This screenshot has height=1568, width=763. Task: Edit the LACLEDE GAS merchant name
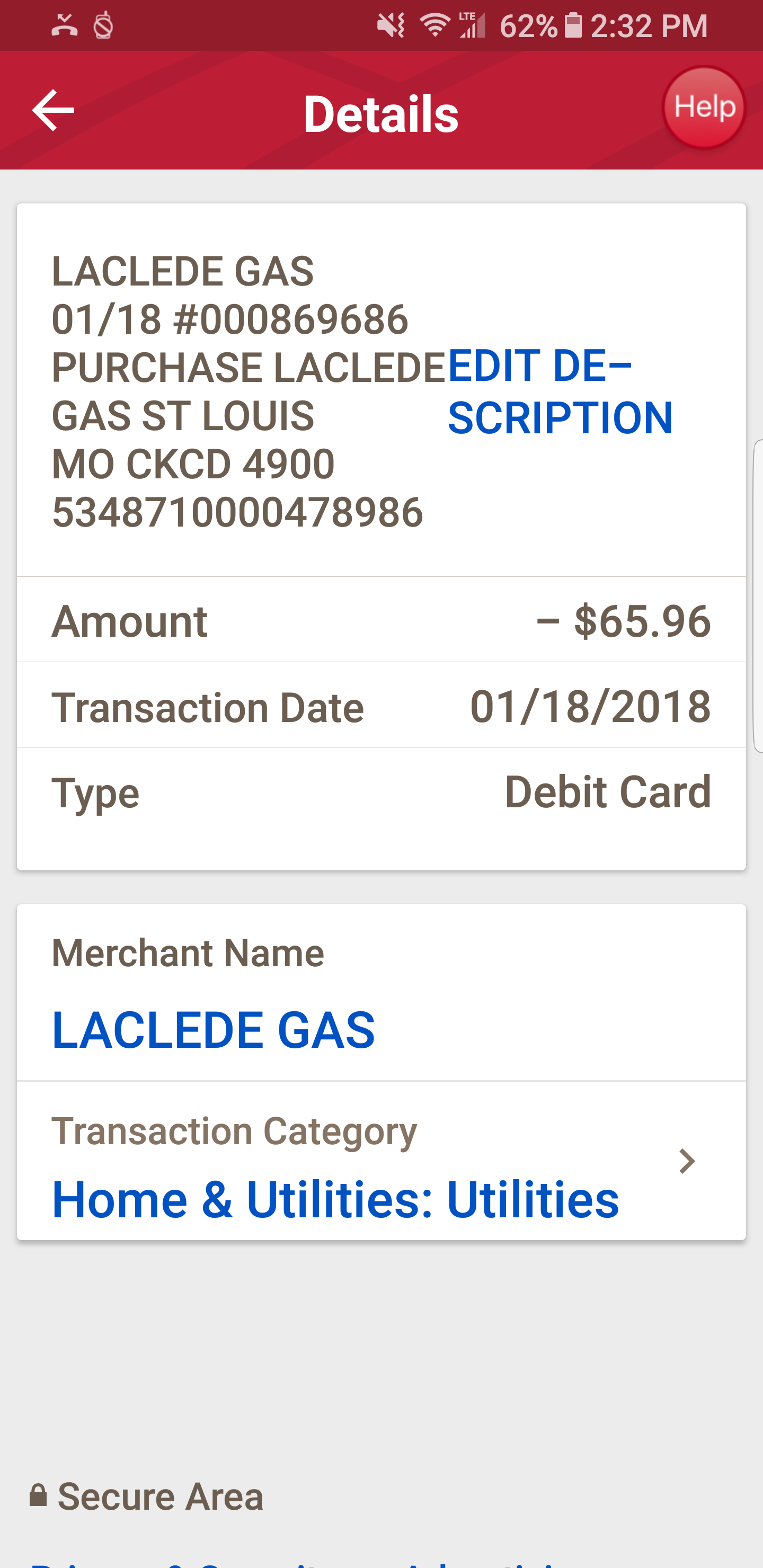tap(213, 1030)
